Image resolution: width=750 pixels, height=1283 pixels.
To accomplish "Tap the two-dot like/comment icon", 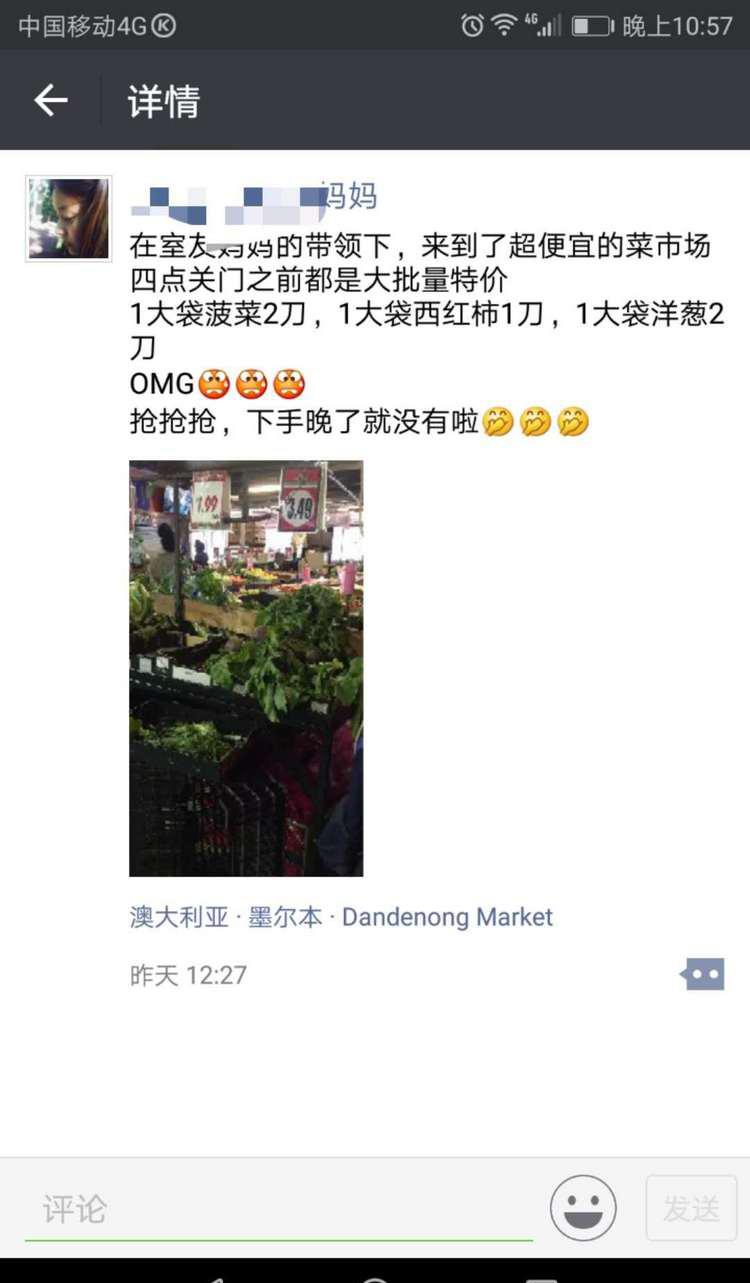I will [703, 973].
